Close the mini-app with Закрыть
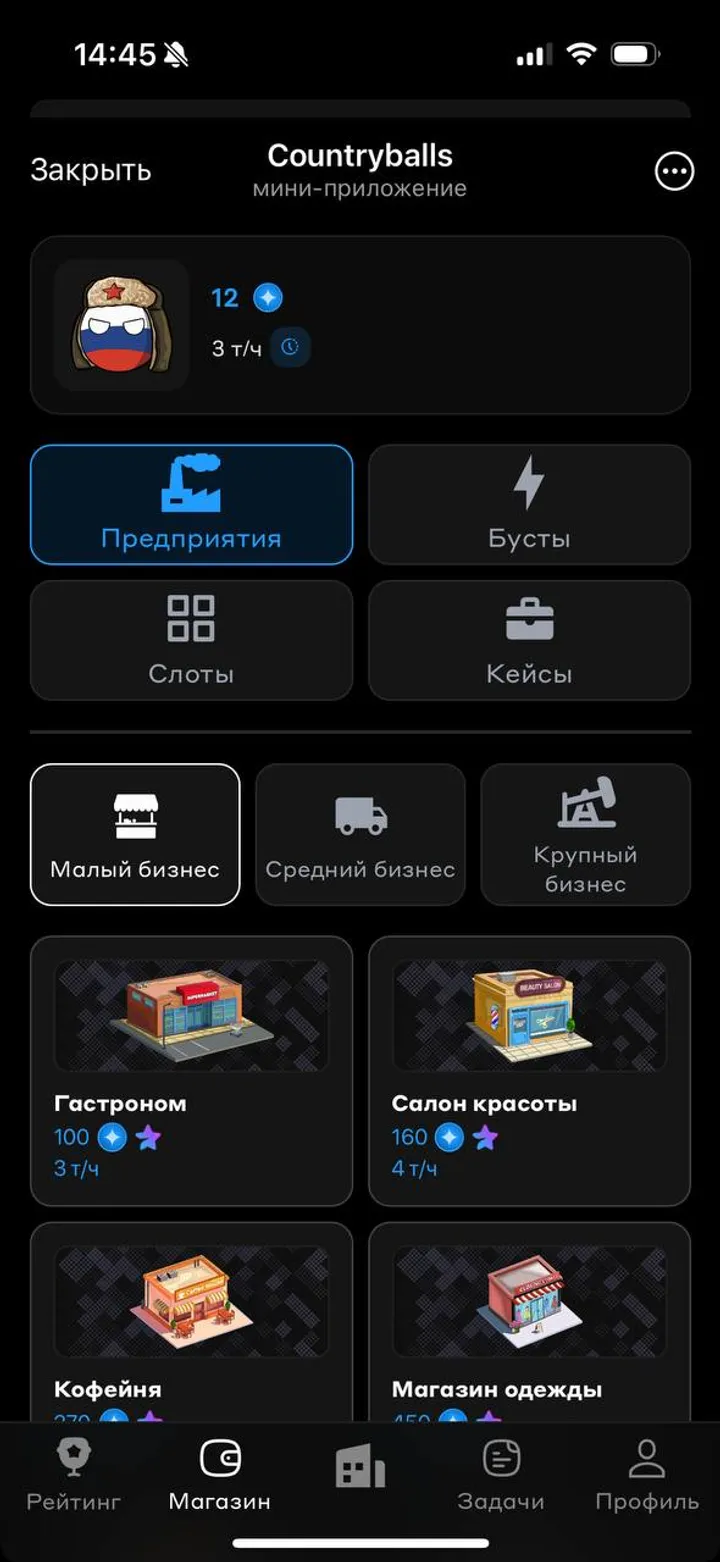This screenshot has width=720, height=1562. [x=91, y=170]
